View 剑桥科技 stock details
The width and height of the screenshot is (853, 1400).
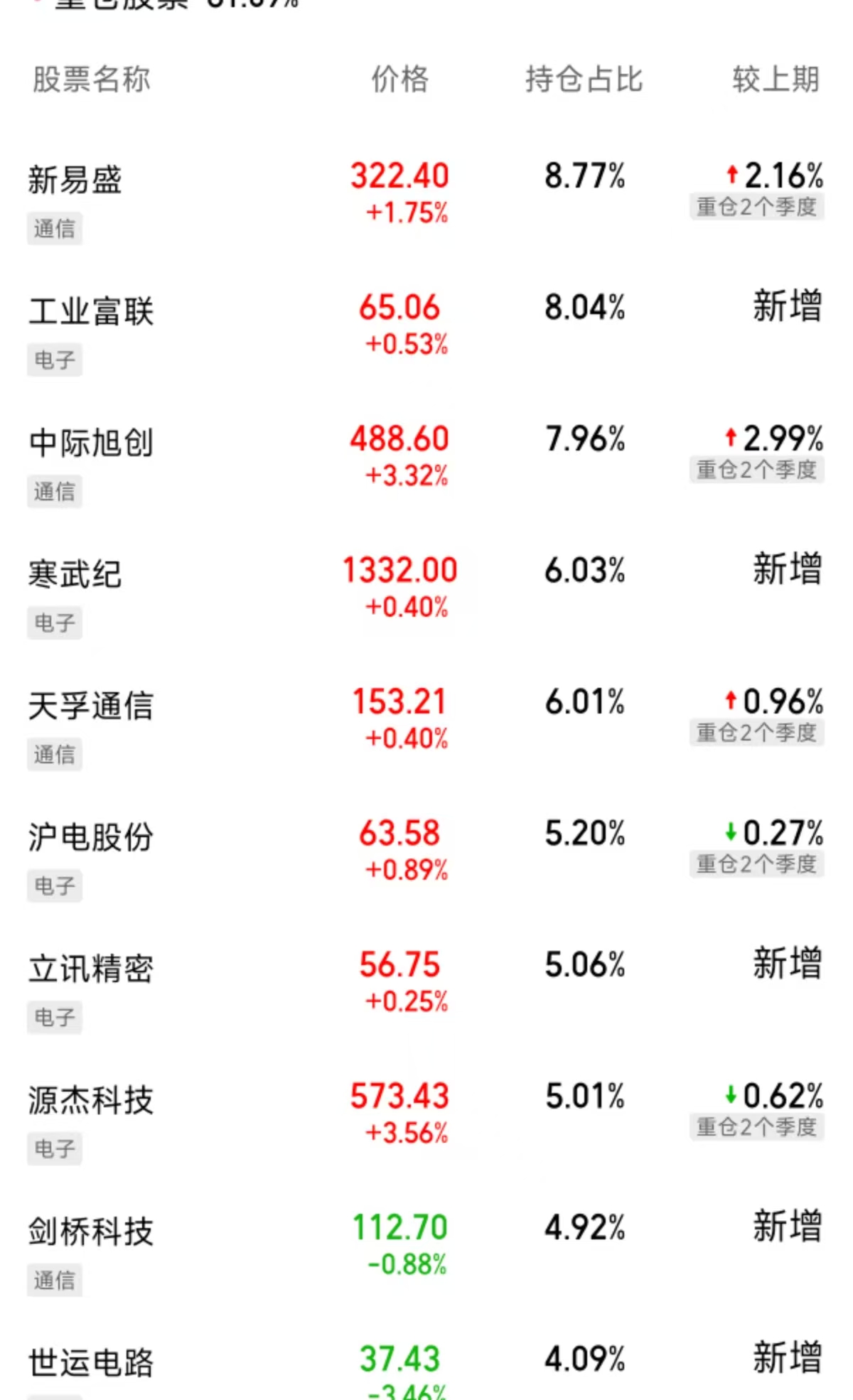(91, 1232)
